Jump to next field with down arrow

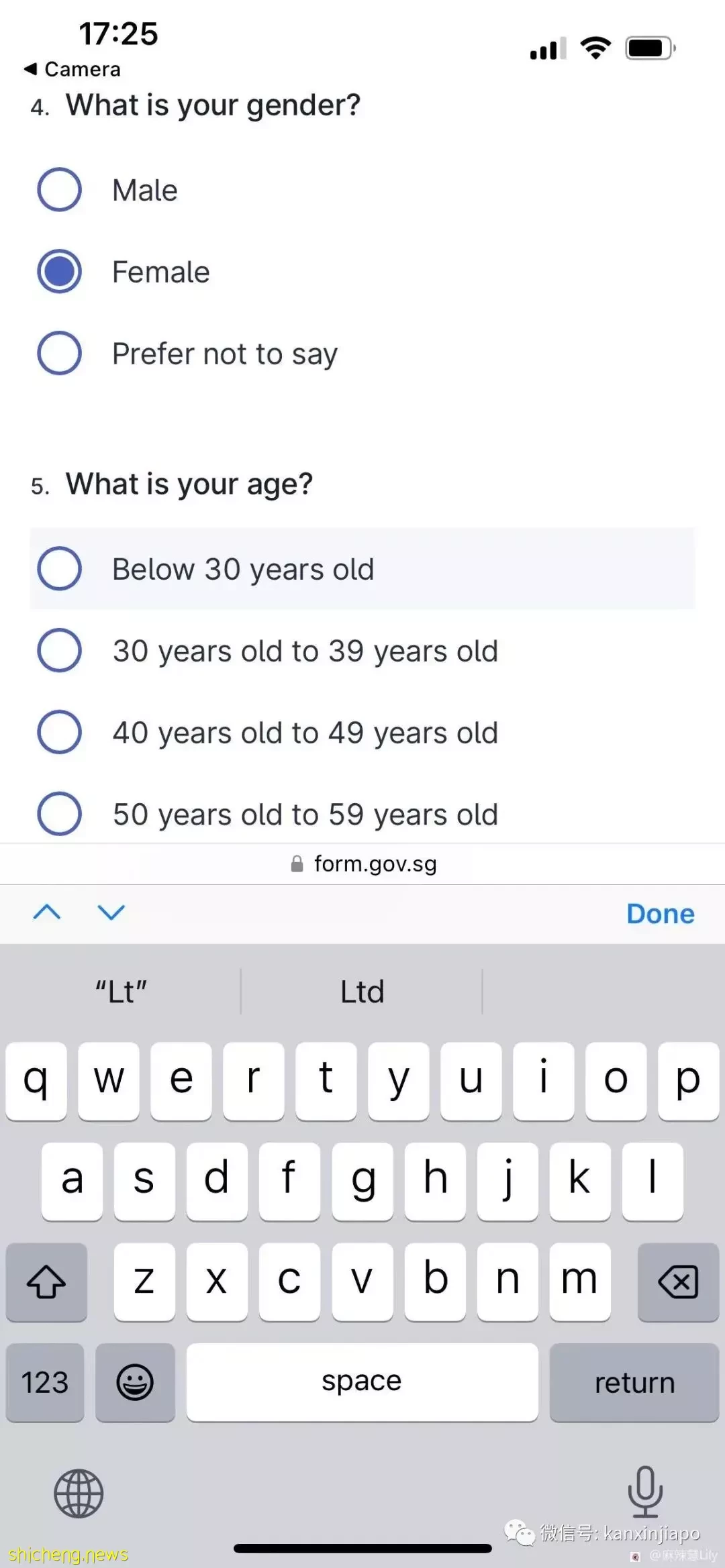[x=111, y=912]
